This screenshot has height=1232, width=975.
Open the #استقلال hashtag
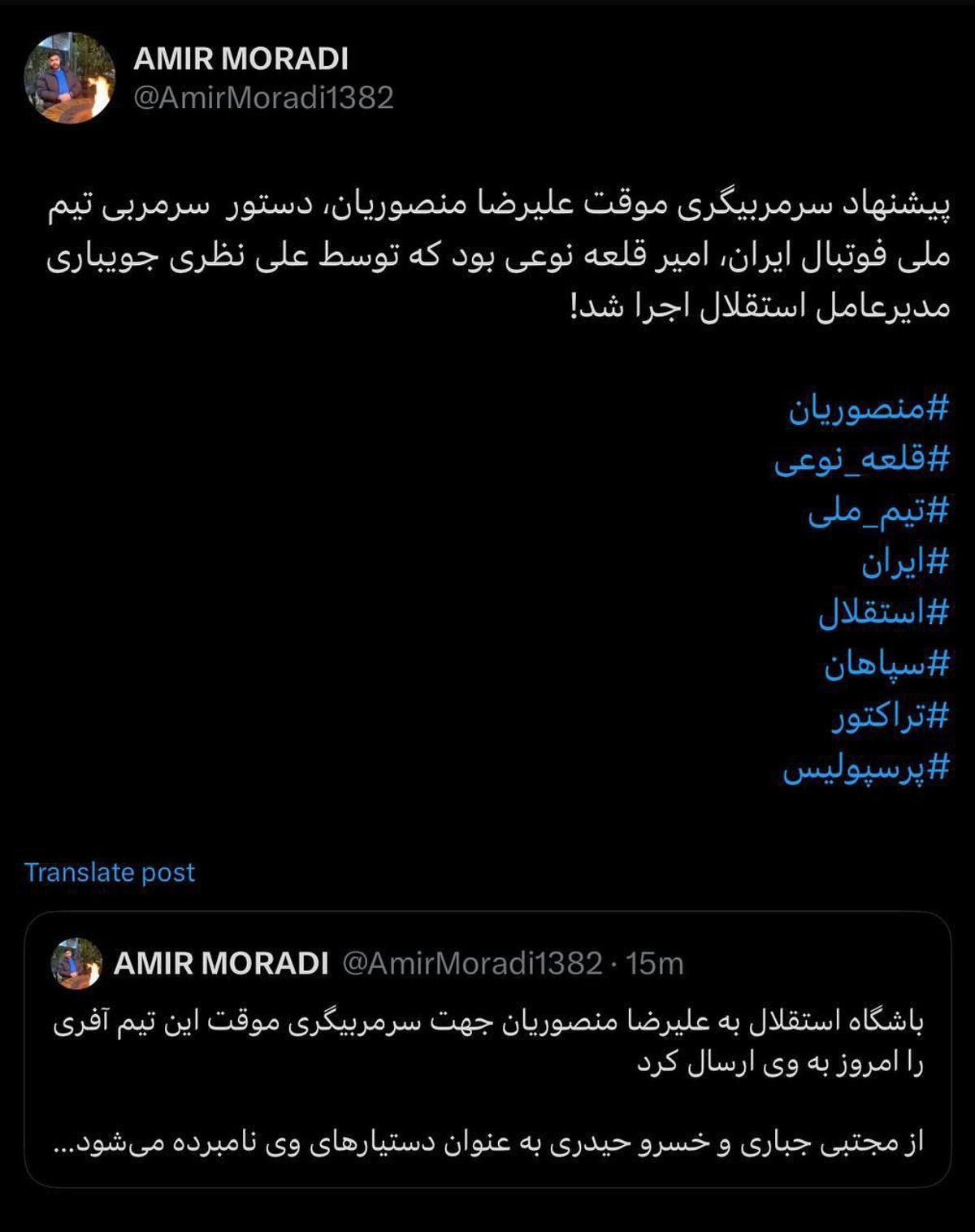tap(883, 613)
